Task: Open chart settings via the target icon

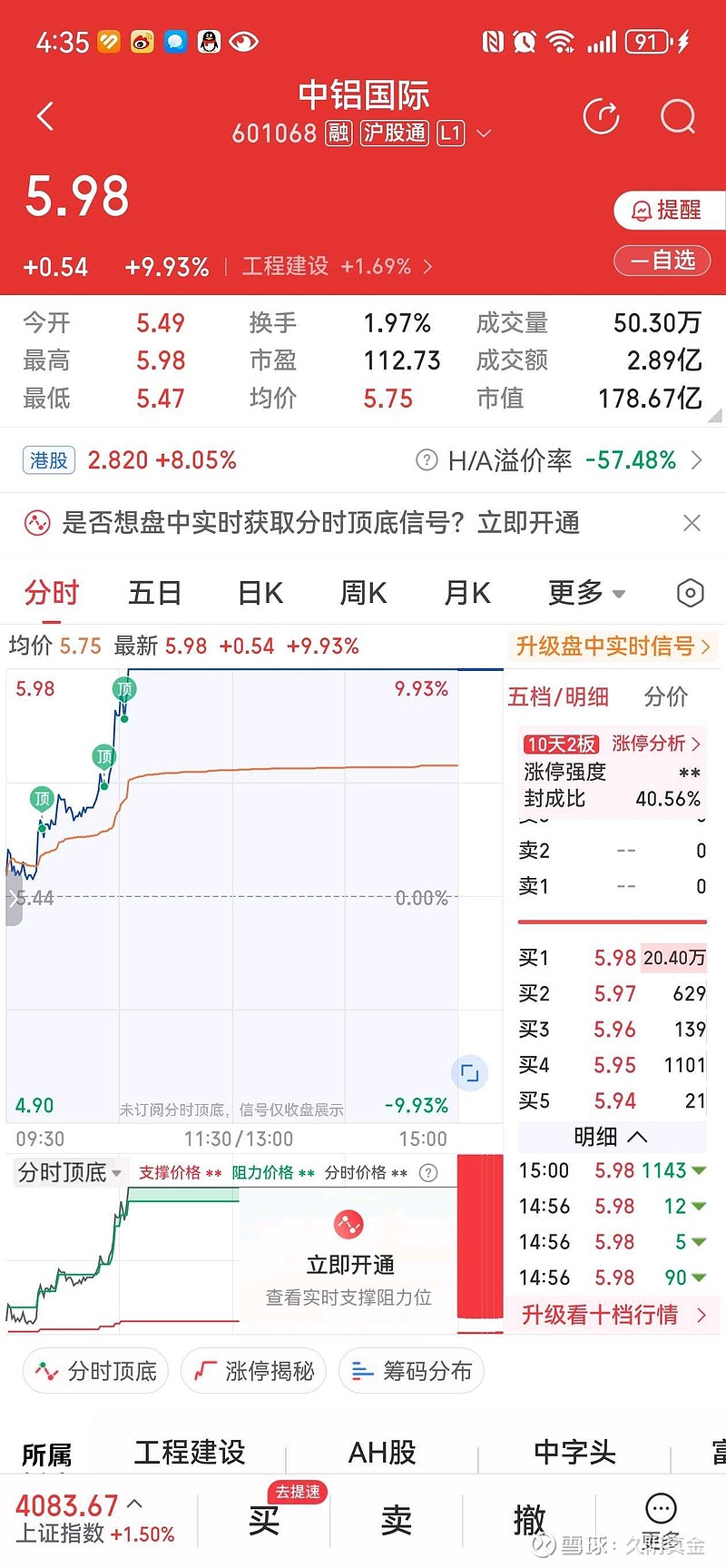Action: coord(690,592)
